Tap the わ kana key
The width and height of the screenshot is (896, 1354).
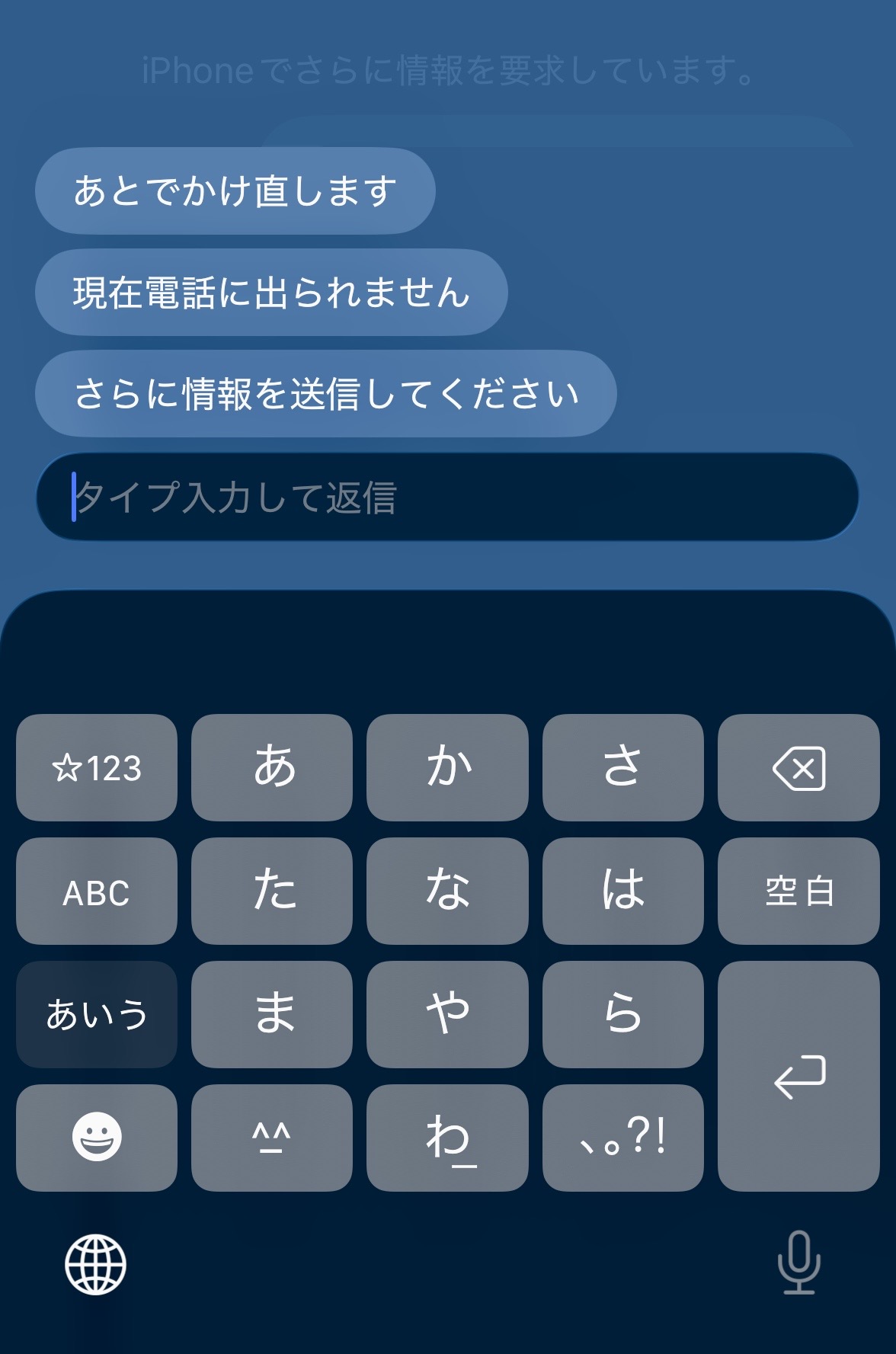[x=447, y=1137]
